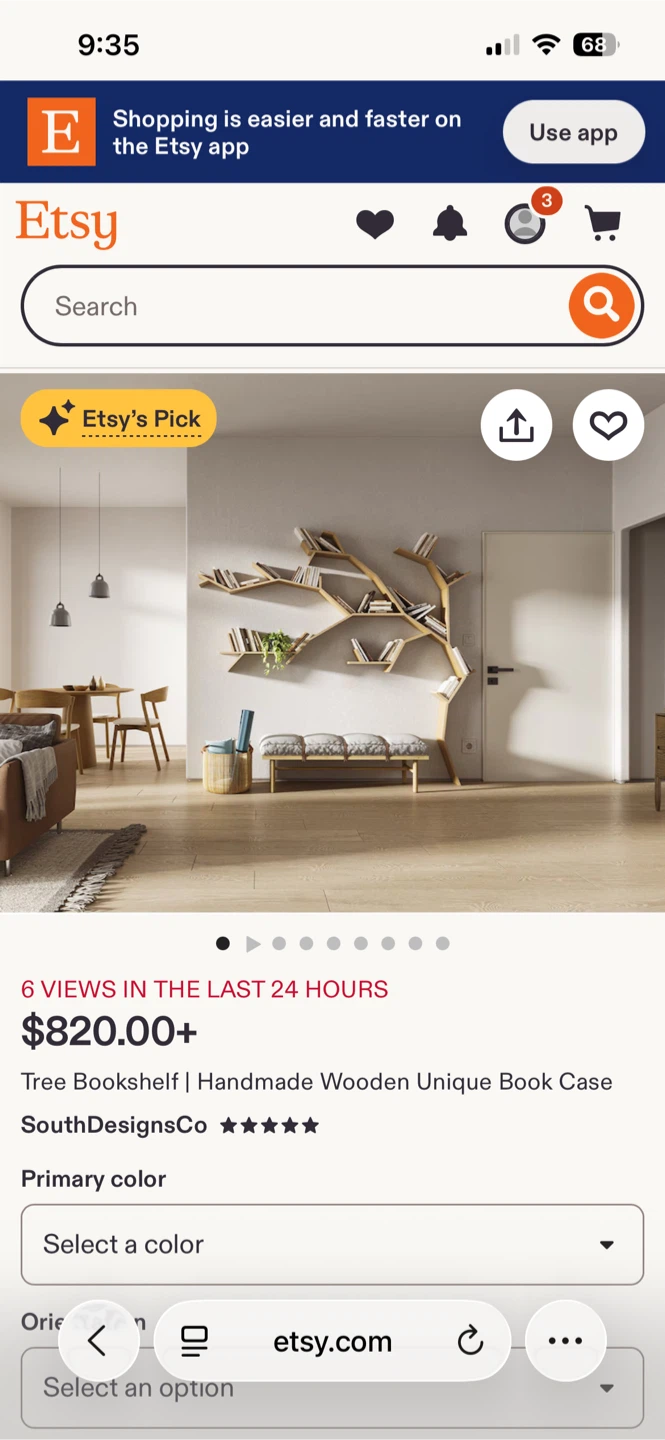665x1440 pixels.
Task: Open the tree bookshelf product photo
Action: 332,643
